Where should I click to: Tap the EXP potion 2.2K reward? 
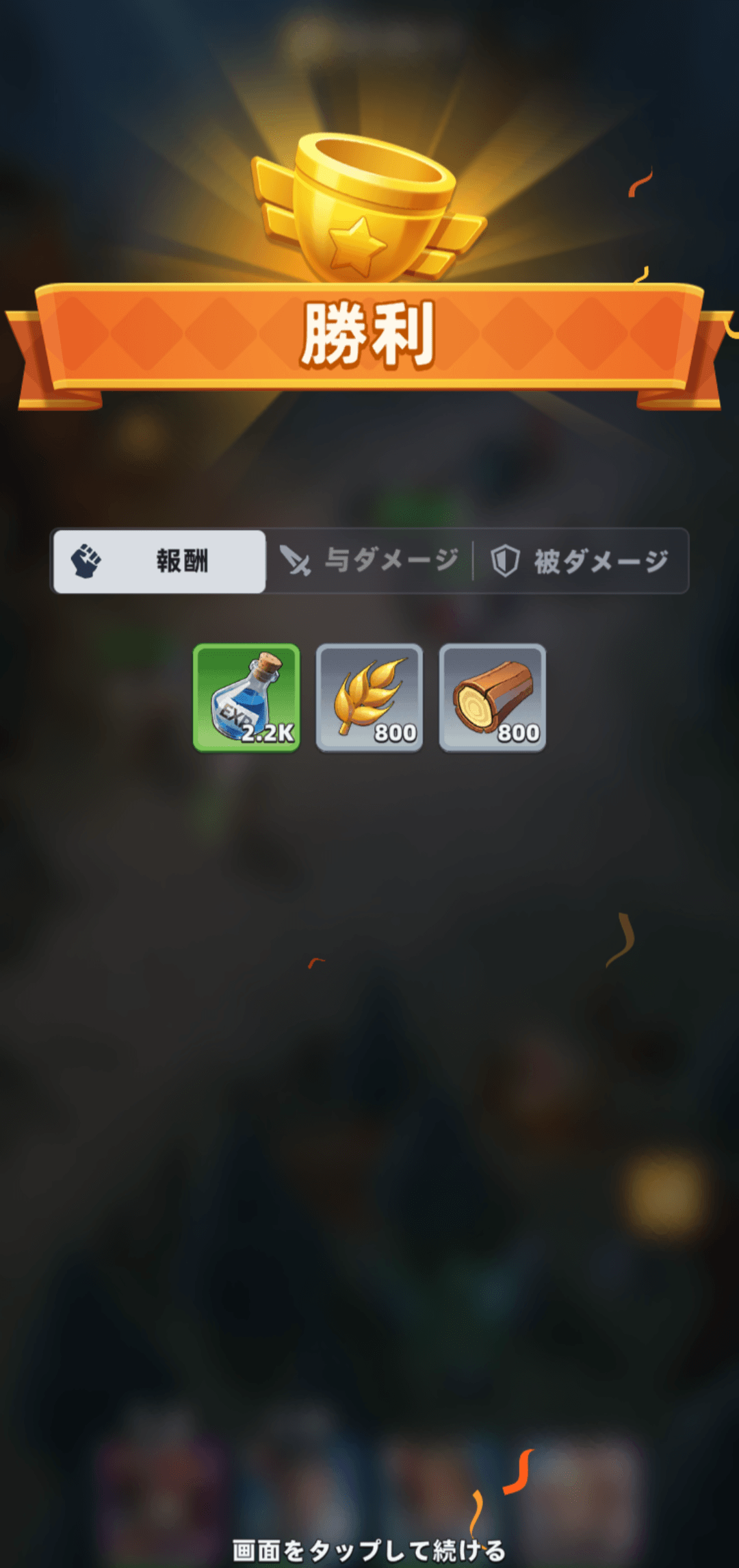[x=246, y=698]
